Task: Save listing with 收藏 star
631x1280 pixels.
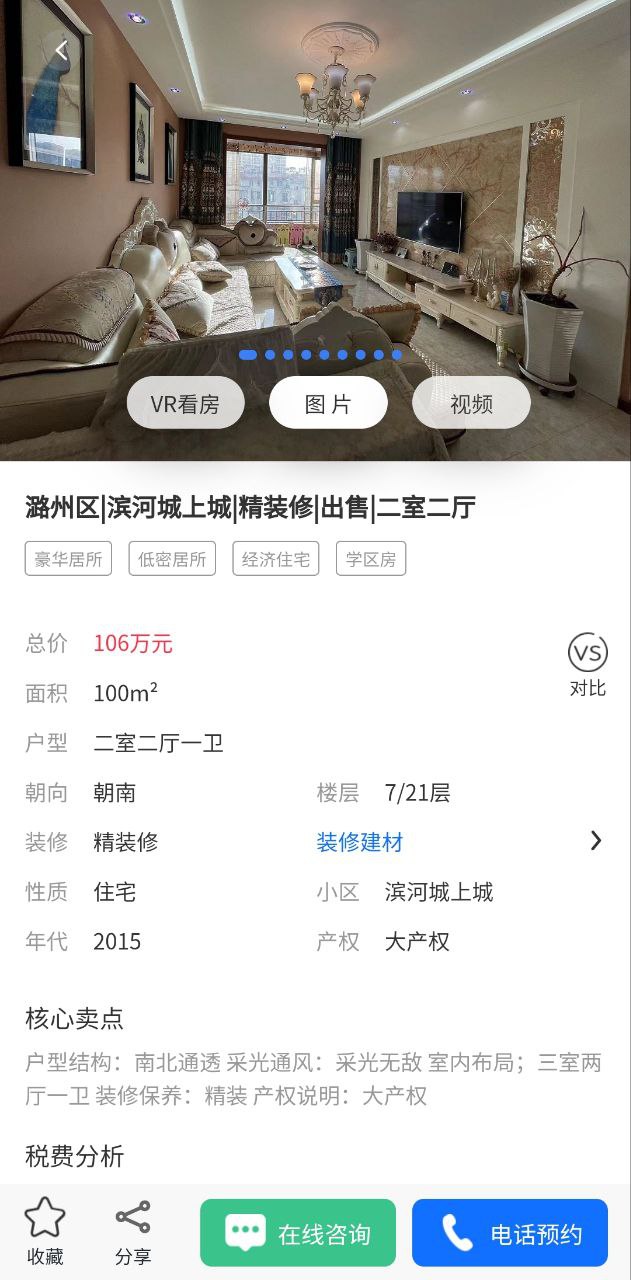Action: (x=45, y=1232)
